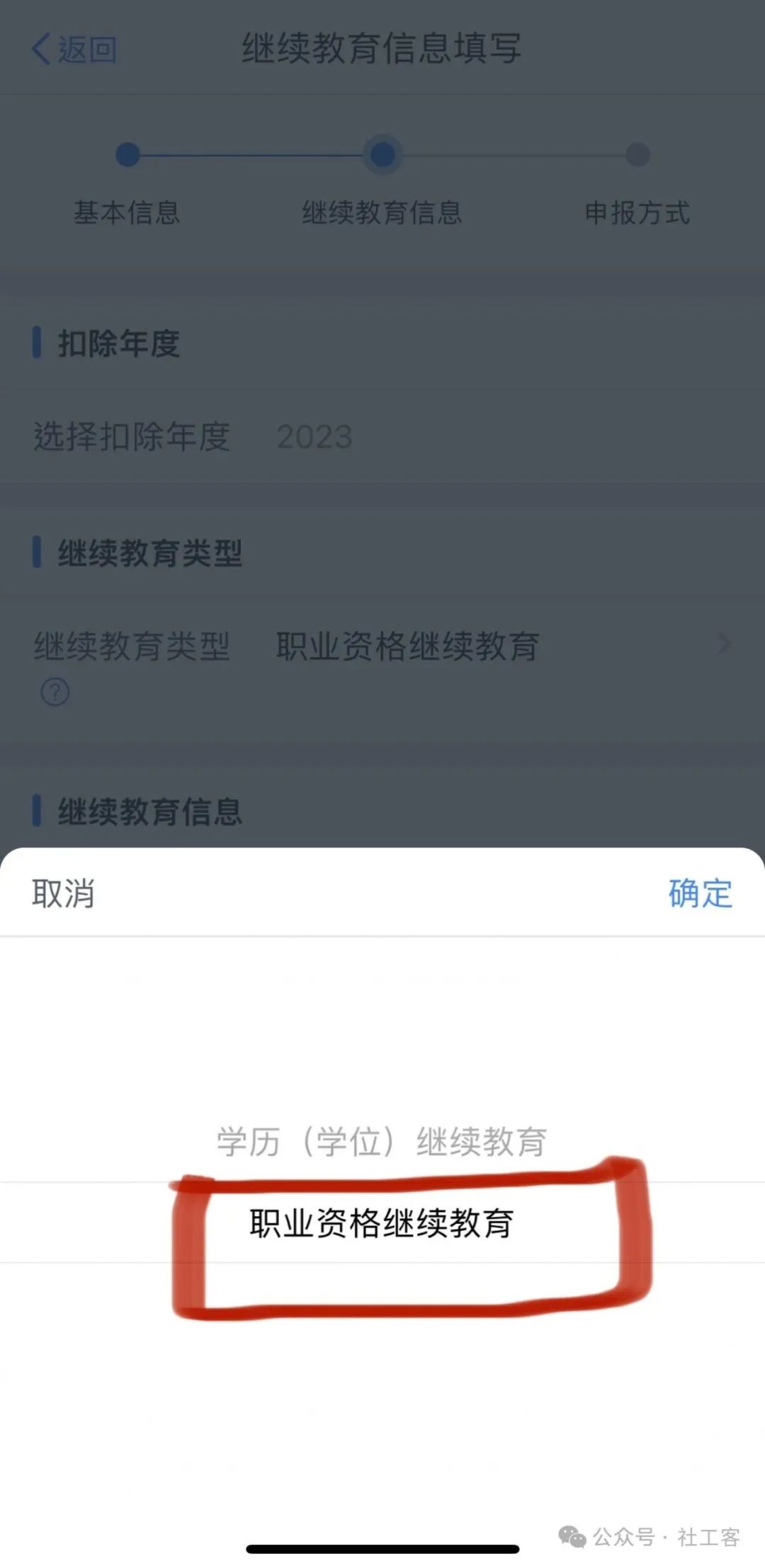Image resolution: width=765 pixels, height=1568 pixels.
Task: Choose 职业资格继续教育 in picker
Action: 381,1223
